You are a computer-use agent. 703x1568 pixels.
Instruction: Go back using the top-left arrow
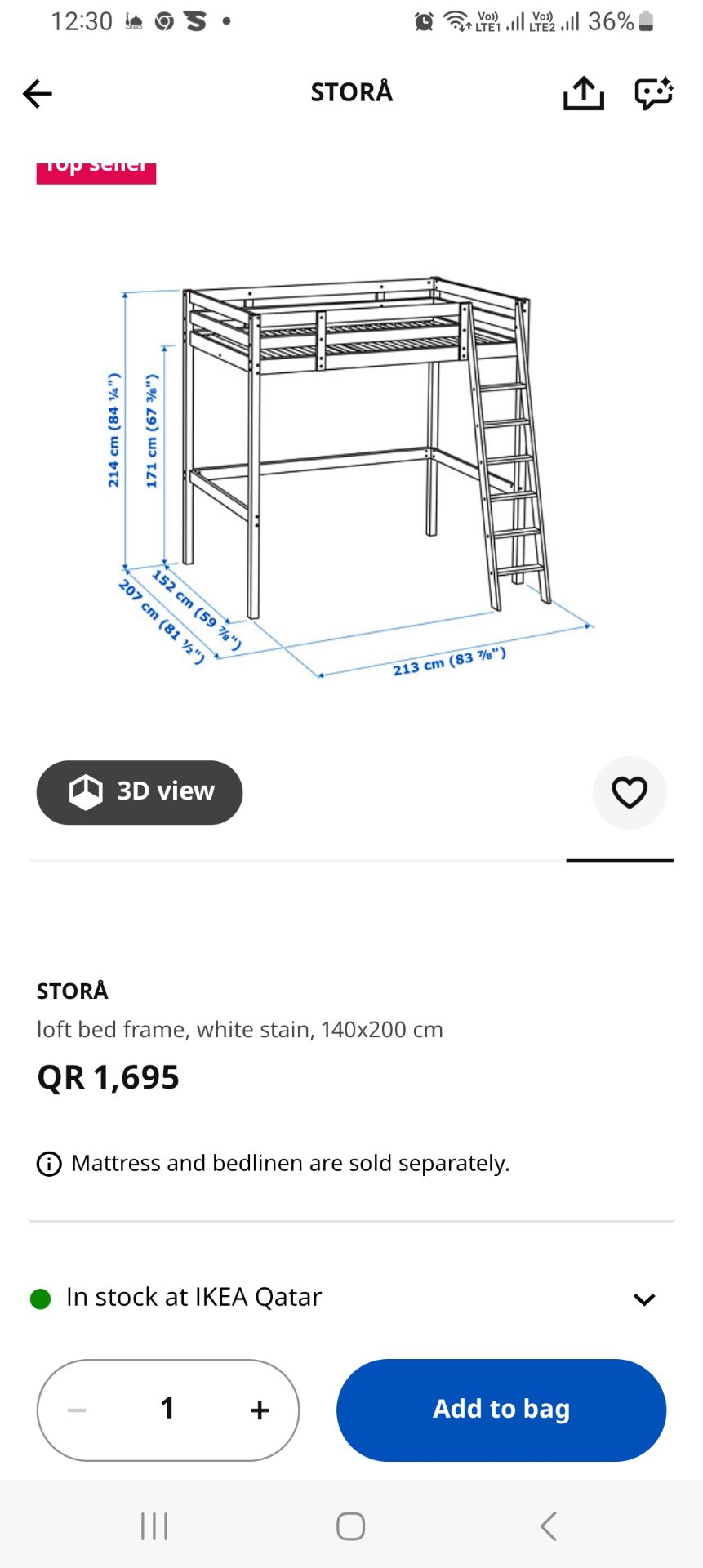38,94
